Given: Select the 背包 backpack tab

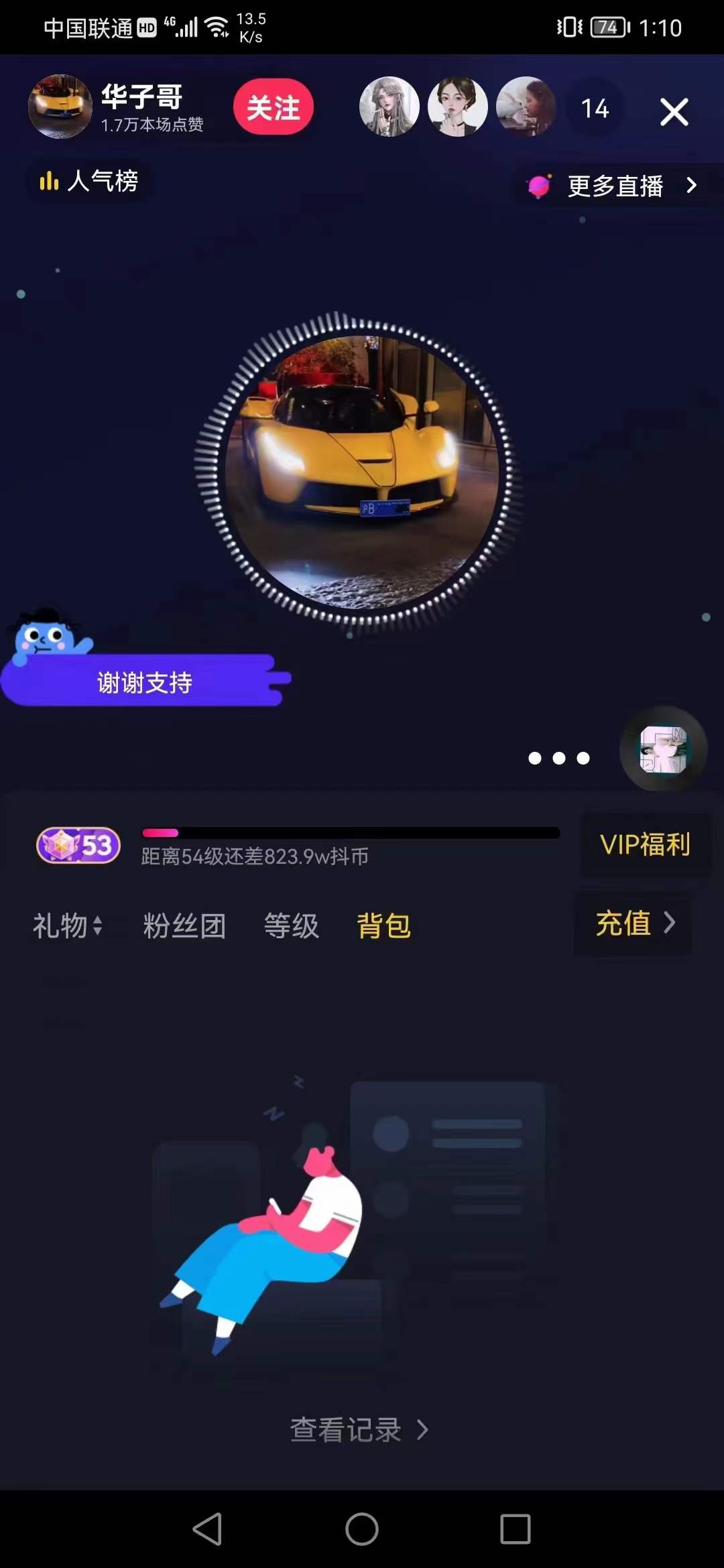Looking at the screenshot, I should pyautogui.click(x=383, y=926).
